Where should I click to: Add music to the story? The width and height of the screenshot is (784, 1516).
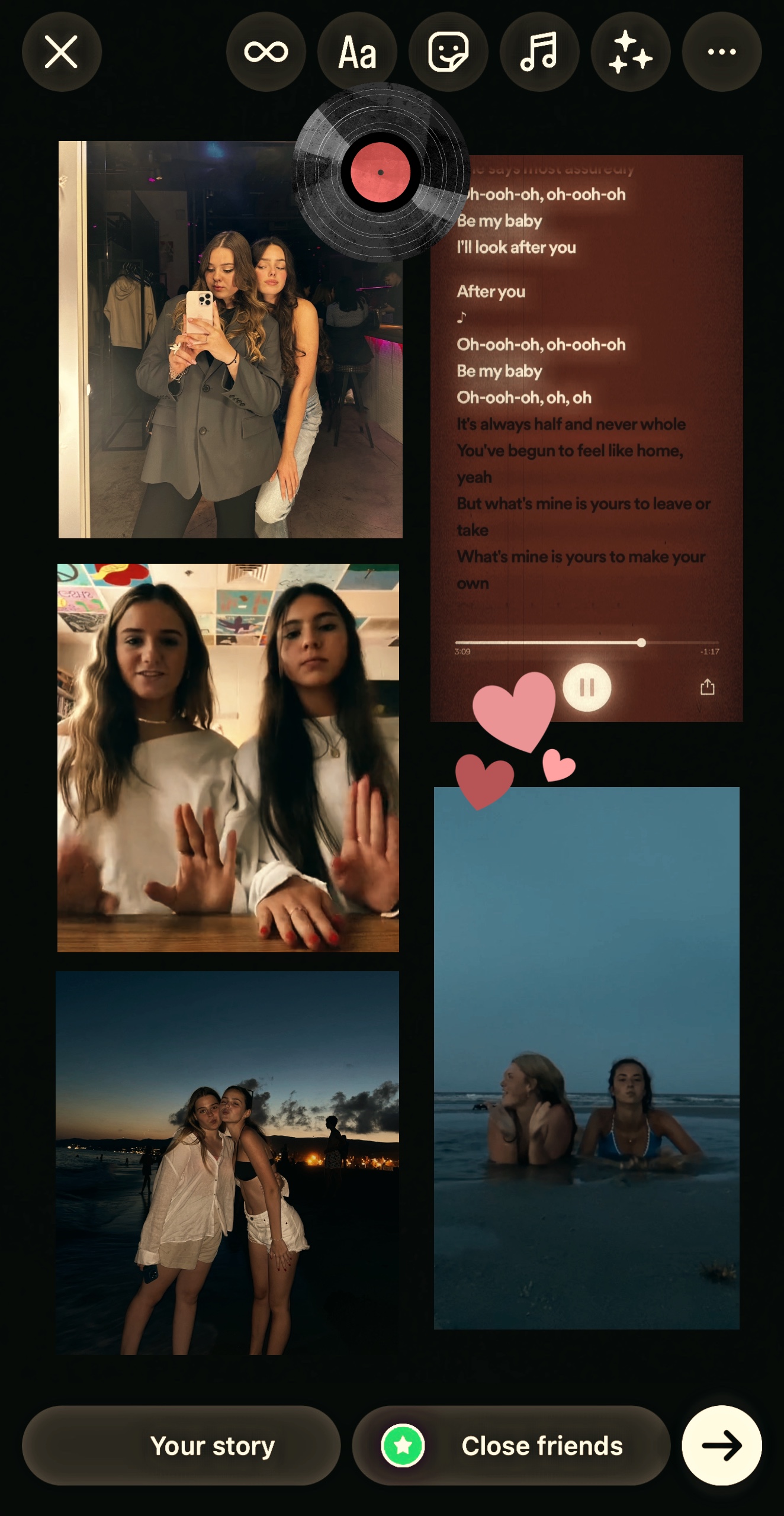(539, 52)
